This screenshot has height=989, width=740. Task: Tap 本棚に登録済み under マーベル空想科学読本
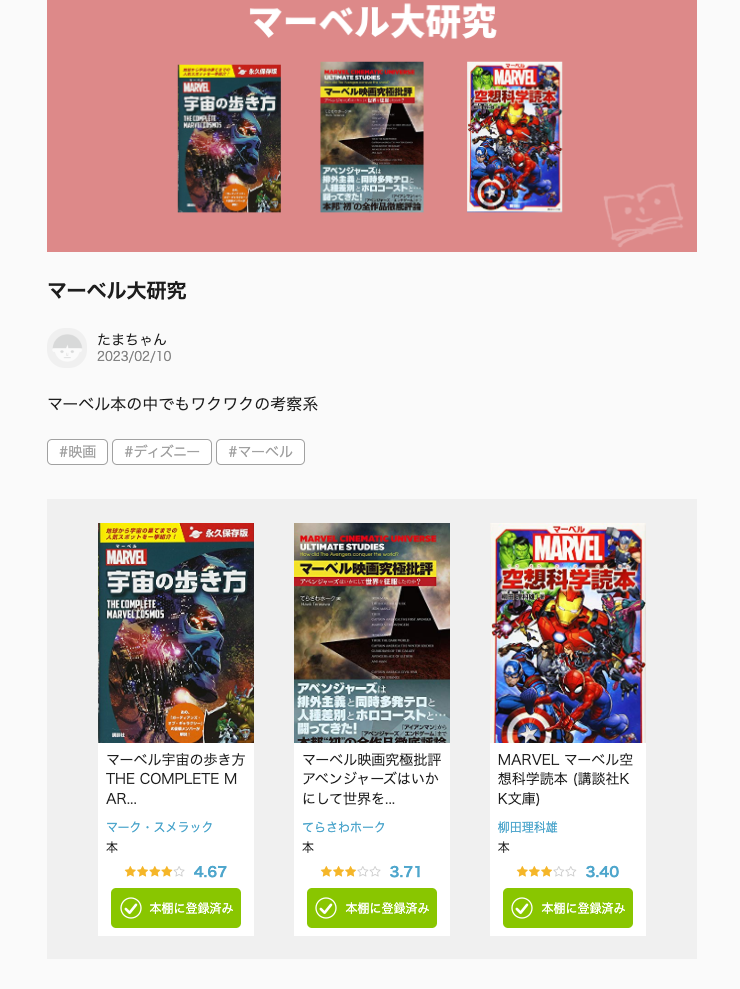568,908
